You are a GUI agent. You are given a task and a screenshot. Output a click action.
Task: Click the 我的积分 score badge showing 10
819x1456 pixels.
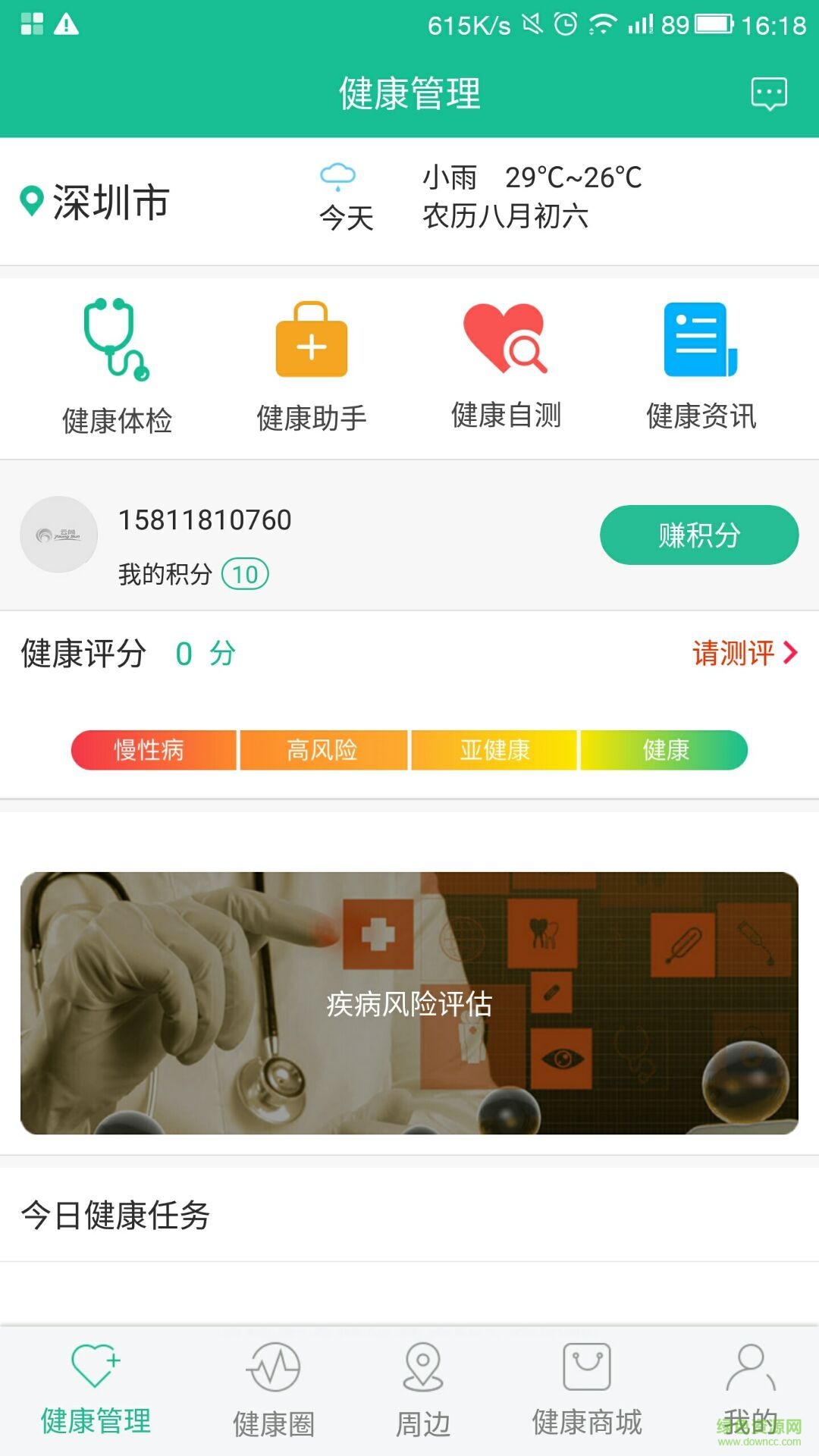point(244,575)
